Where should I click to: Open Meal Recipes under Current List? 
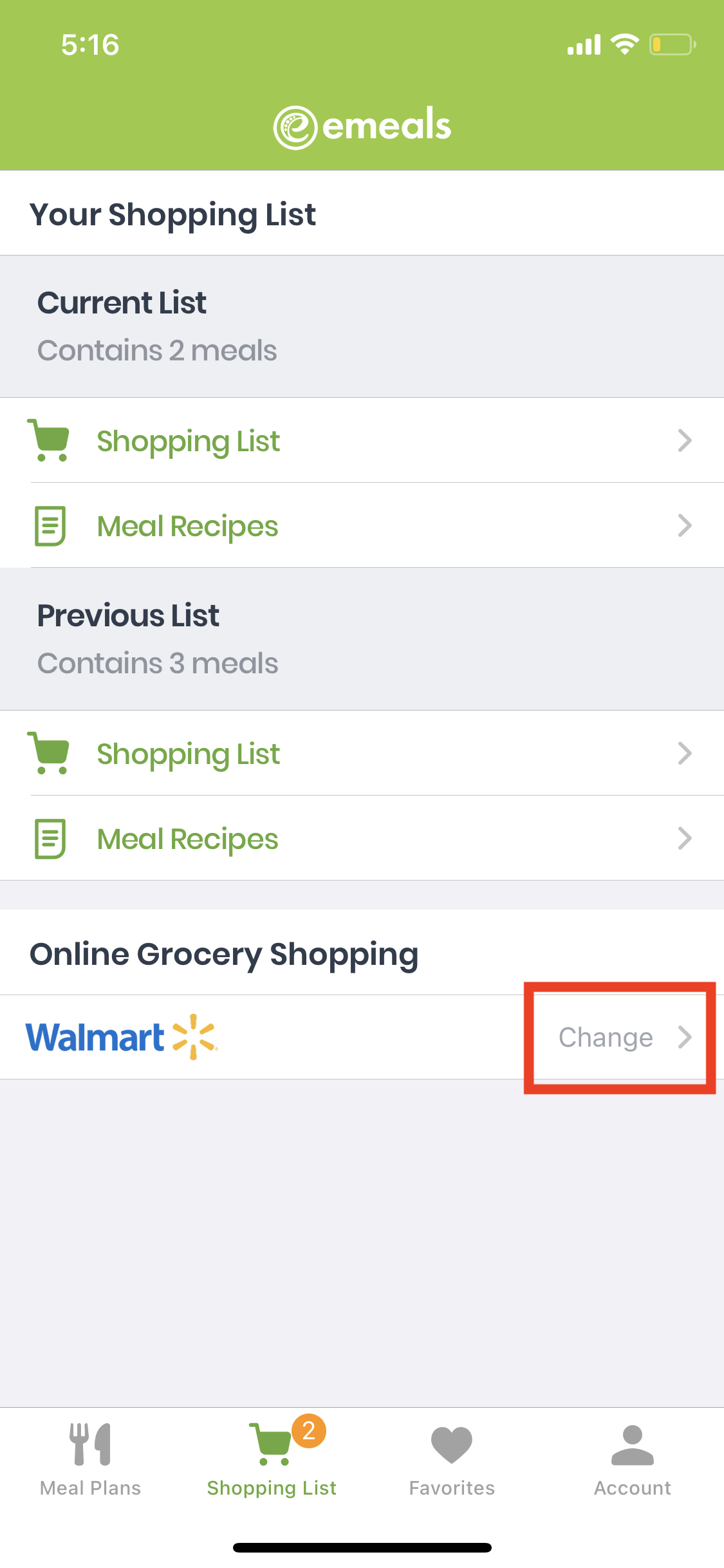point(360,526)
